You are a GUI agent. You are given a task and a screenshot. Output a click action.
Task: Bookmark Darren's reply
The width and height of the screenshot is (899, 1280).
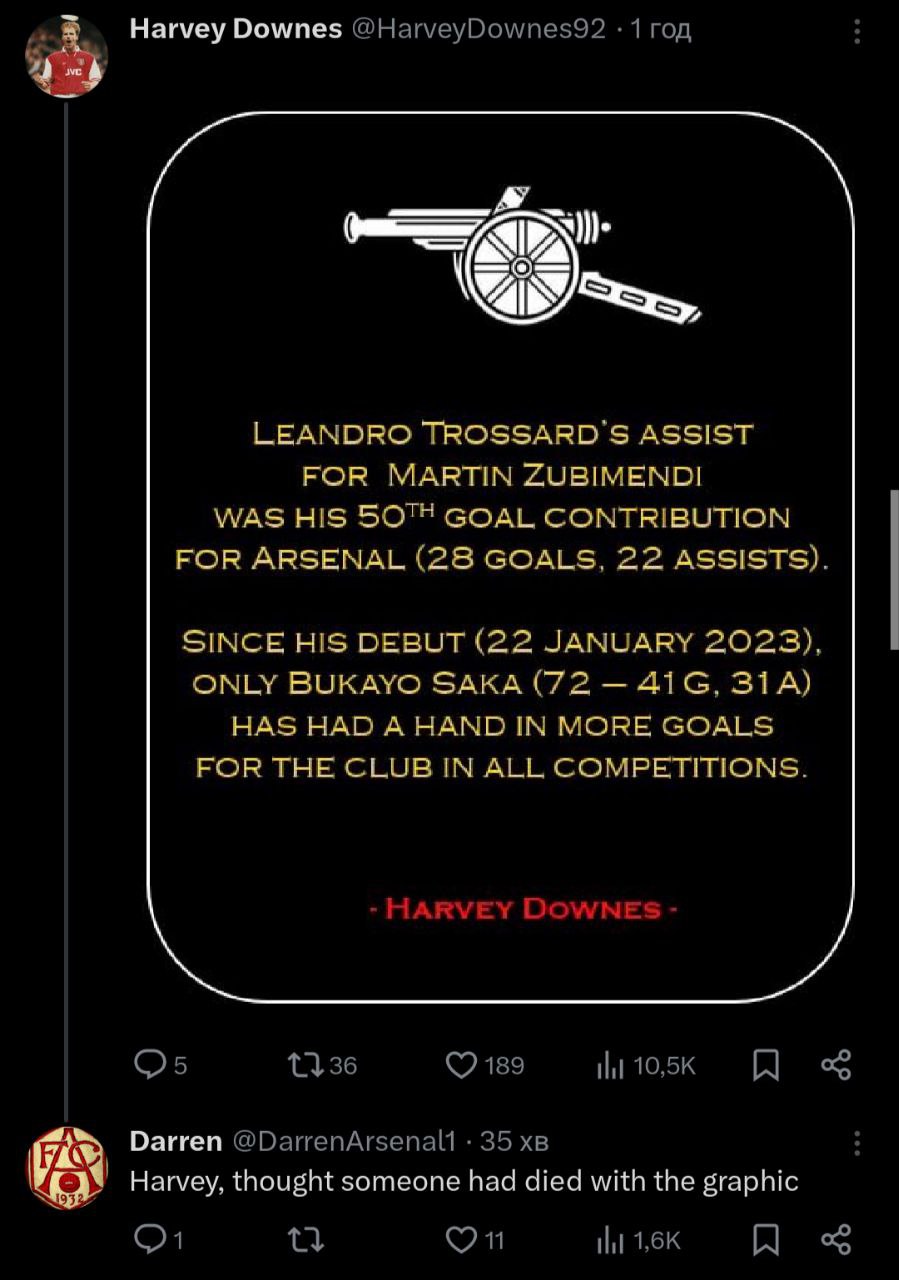click(x=765, y=1241)
